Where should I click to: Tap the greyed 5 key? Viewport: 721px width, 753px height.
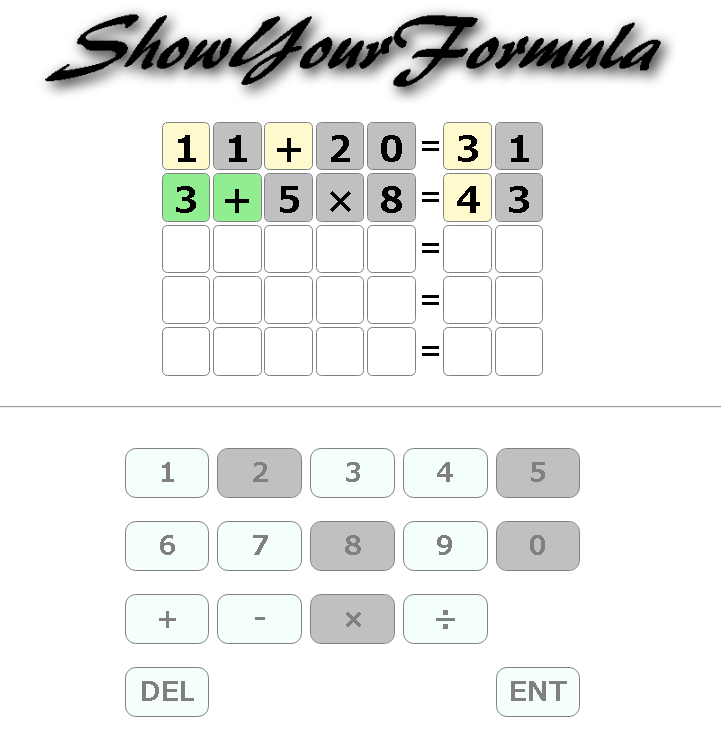click(x=537, y=473)
